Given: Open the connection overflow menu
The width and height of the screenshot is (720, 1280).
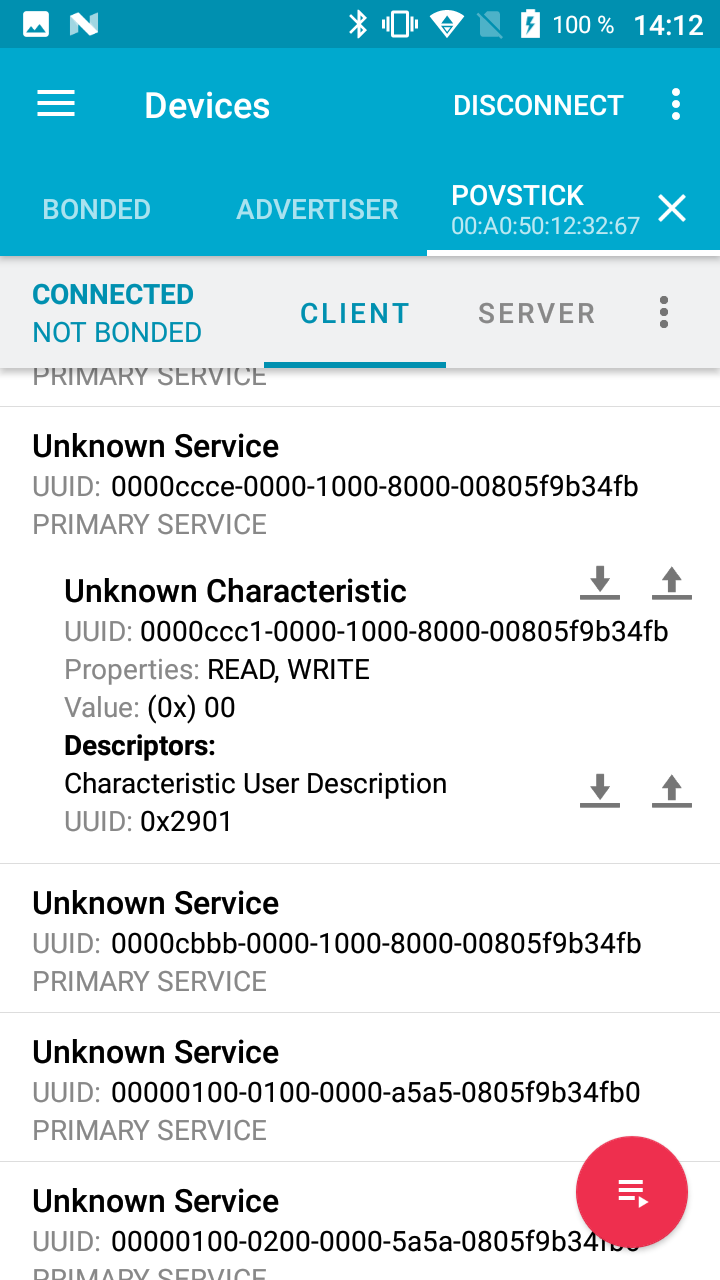Looking at the screenshot, I should [663, 312].
